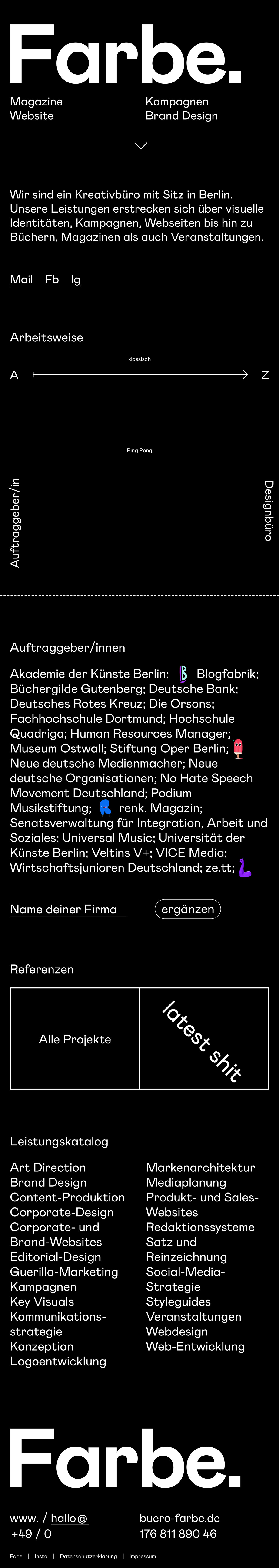279x1568 pixels.
Task: View the Datenschutzerklärung page
Action: click(88, 1556)
